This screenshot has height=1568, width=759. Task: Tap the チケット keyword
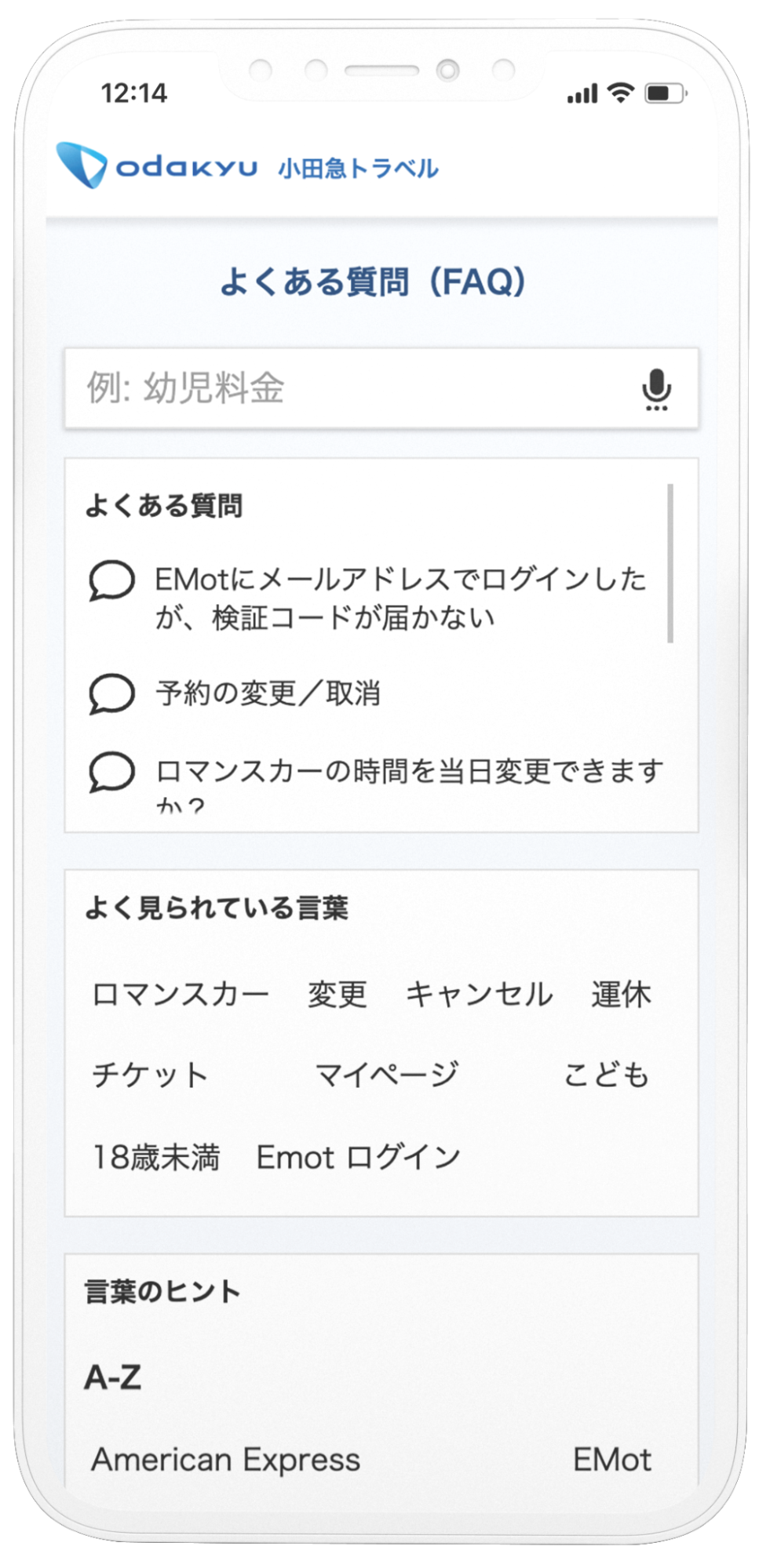[x=150, y=1075]
